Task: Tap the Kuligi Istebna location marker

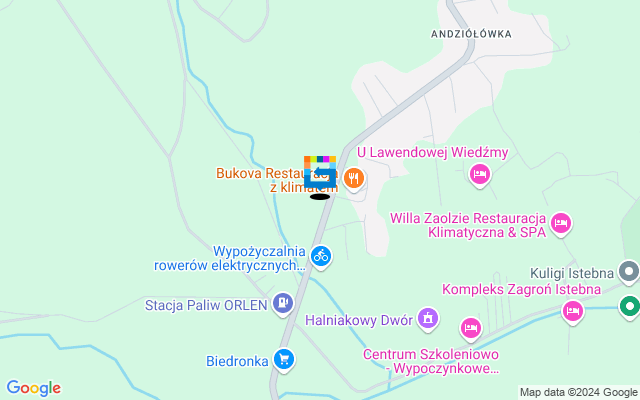Action: click(628, 272)
